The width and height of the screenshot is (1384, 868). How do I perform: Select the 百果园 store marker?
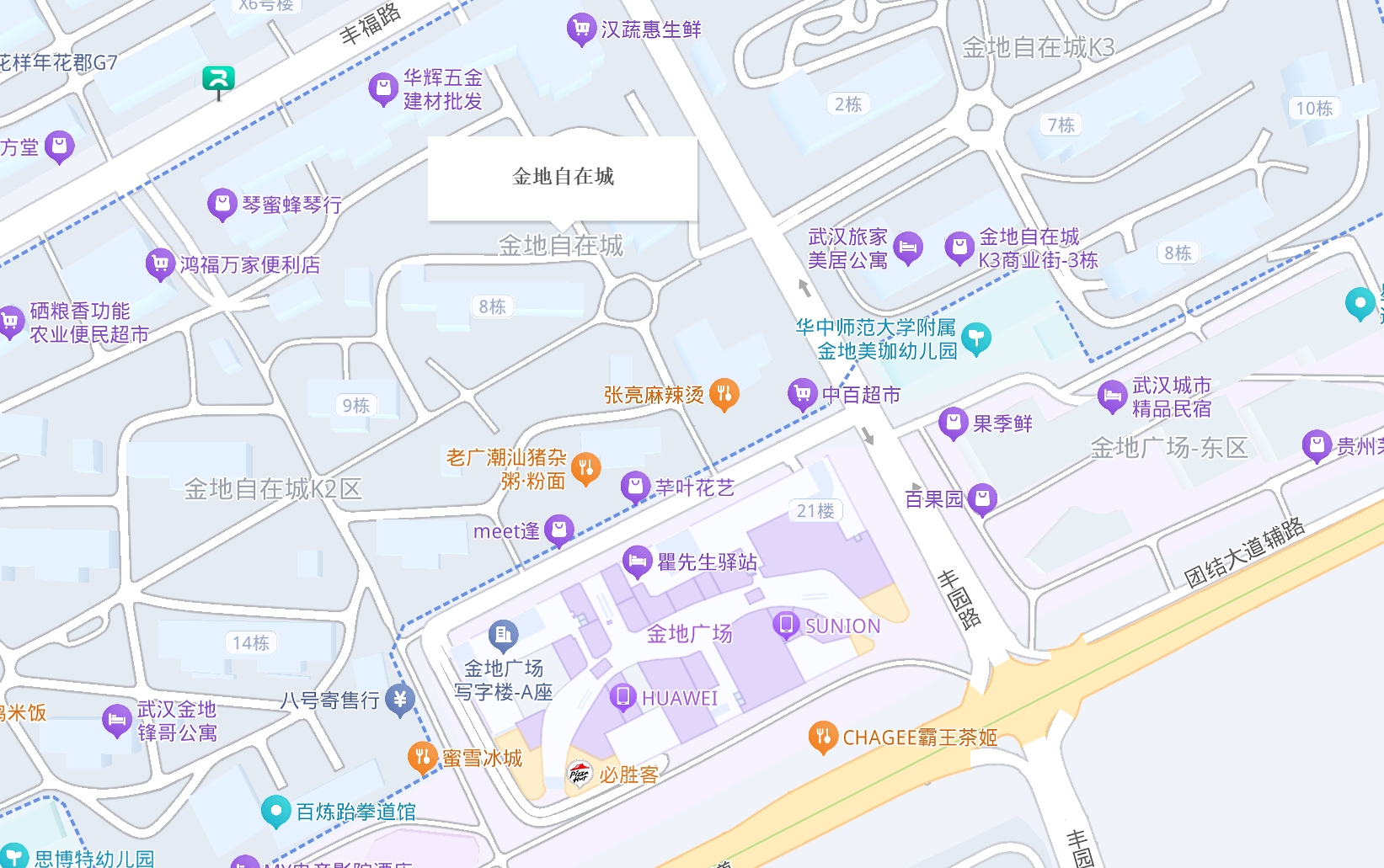click(982, 498)
